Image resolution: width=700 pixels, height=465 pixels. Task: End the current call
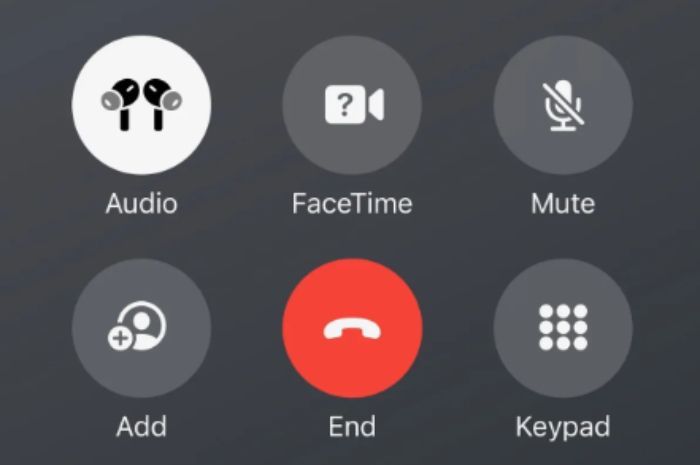pyautogui.click(x=352, y=328)
